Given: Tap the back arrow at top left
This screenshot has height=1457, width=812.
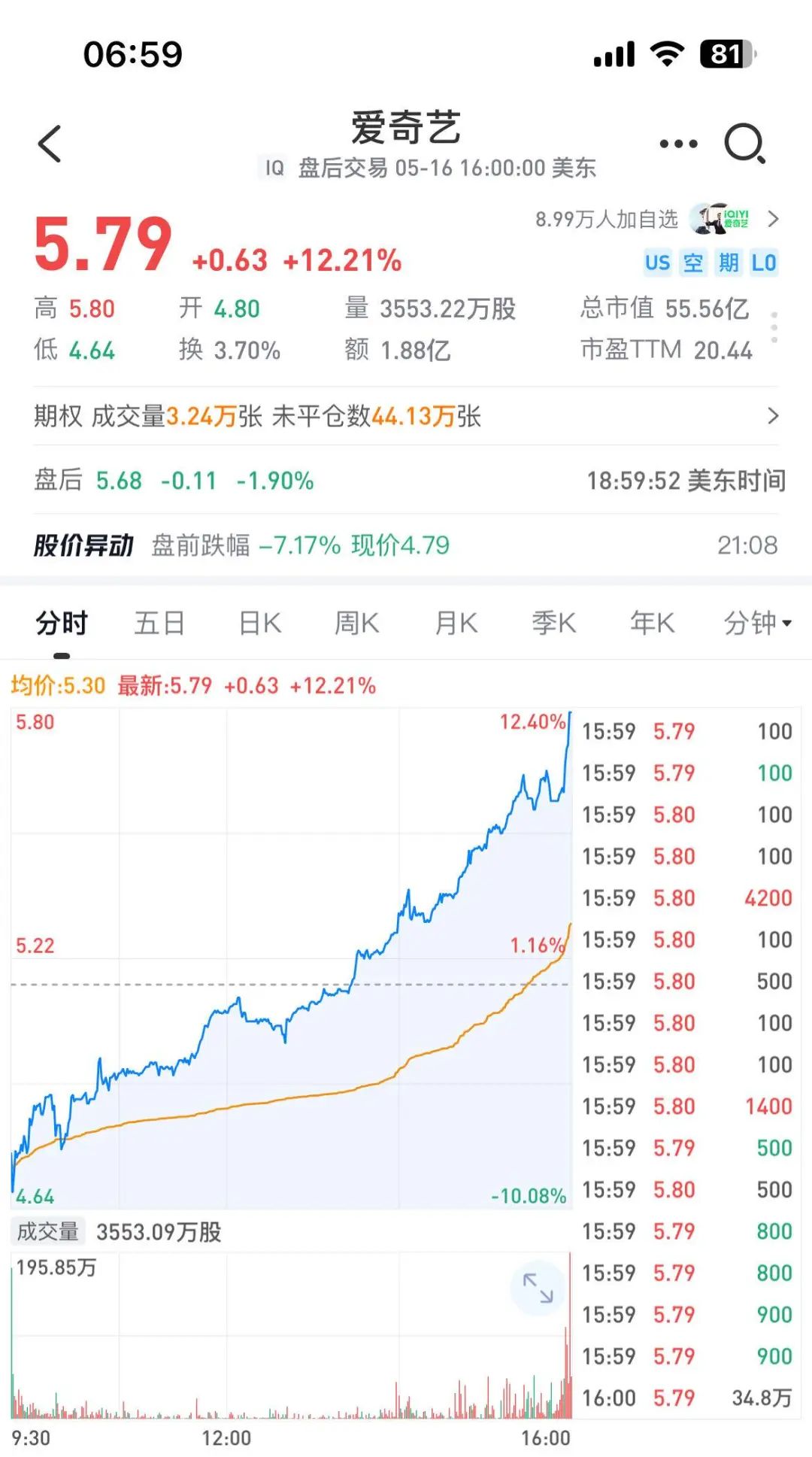Looking at the screenshot, I should pos(48,143).
